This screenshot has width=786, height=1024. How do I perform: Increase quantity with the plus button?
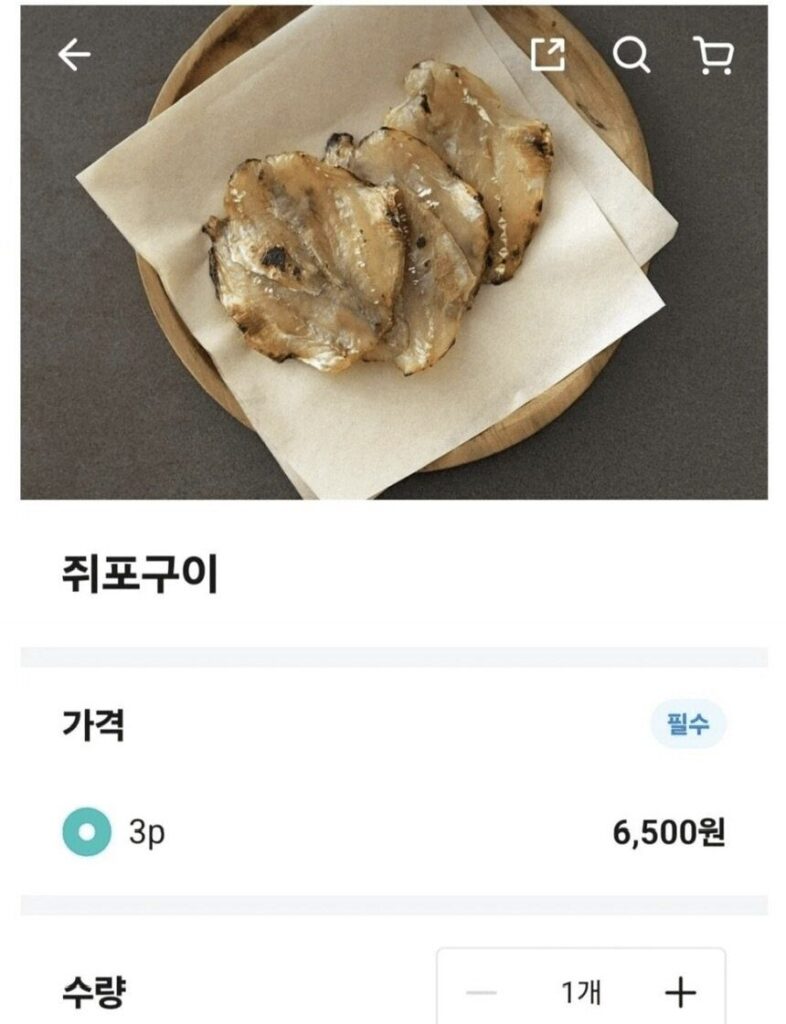[680, 993]
